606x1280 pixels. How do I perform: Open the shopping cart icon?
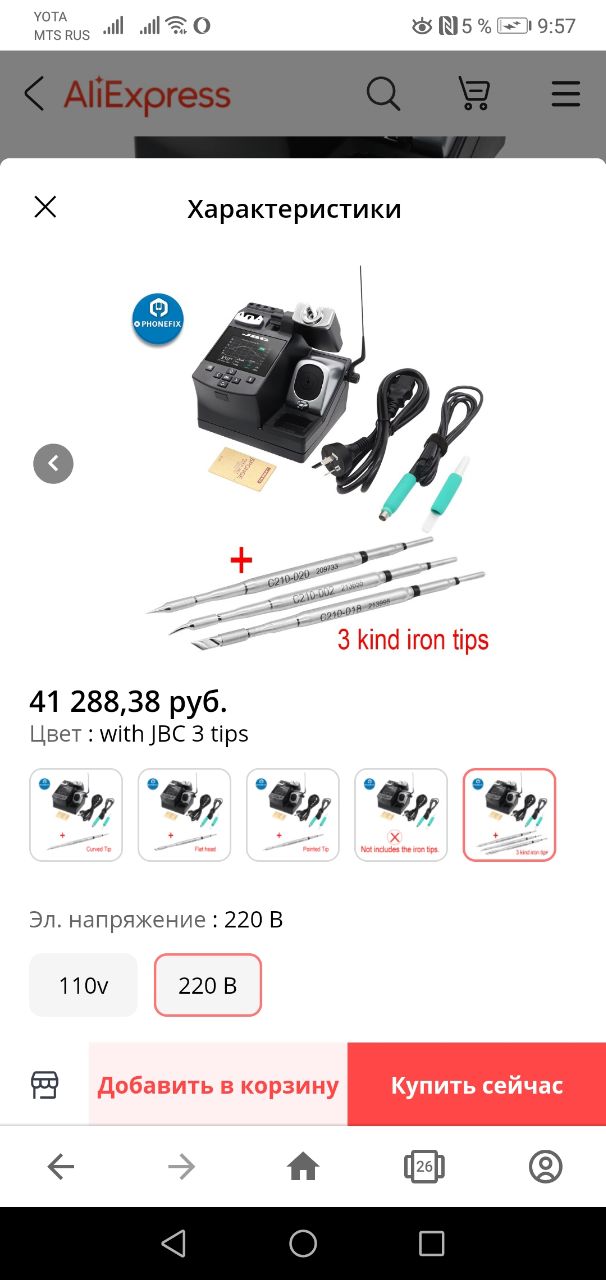coord(474,94)
